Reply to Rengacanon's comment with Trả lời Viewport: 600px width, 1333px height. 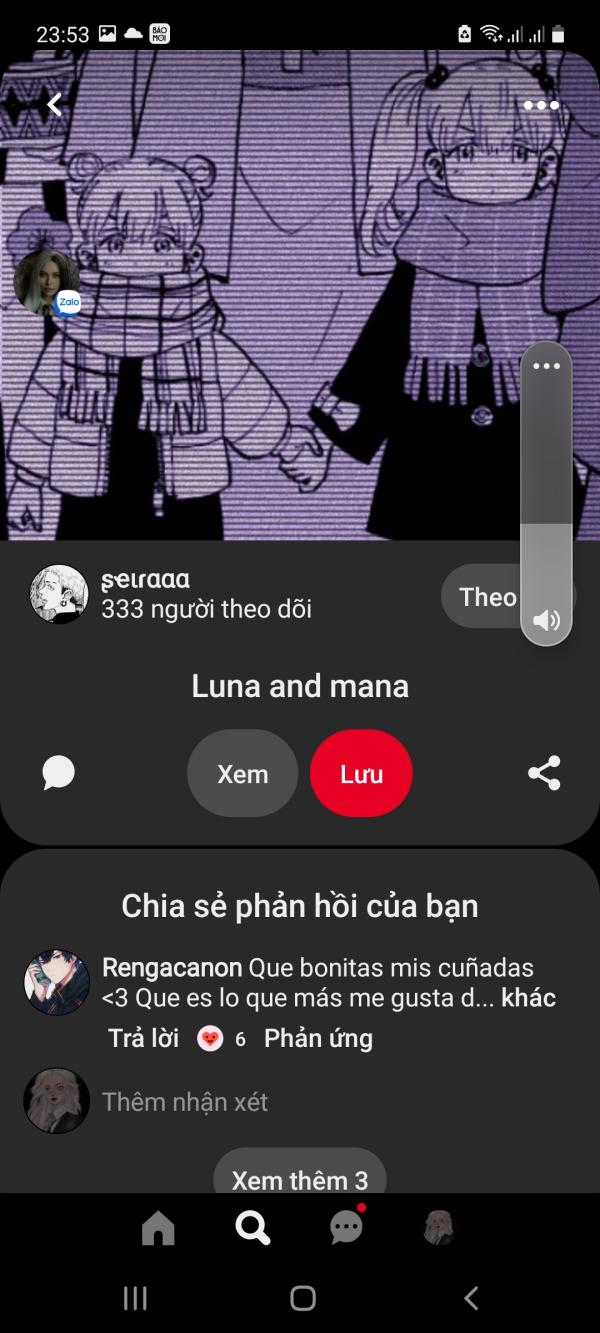(144, 1039)
